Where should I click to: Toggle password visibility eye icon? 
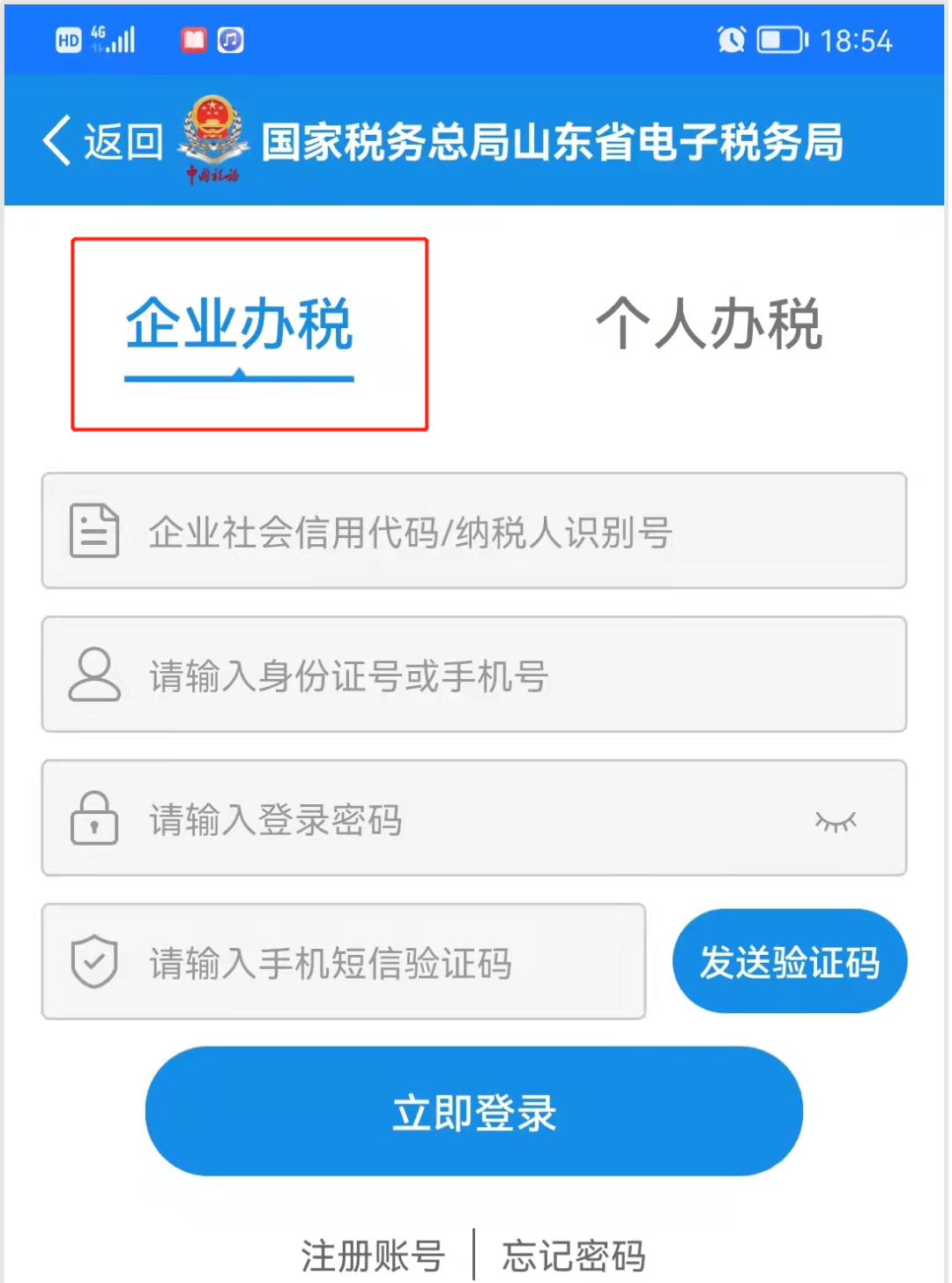click(x=836, y=821)
